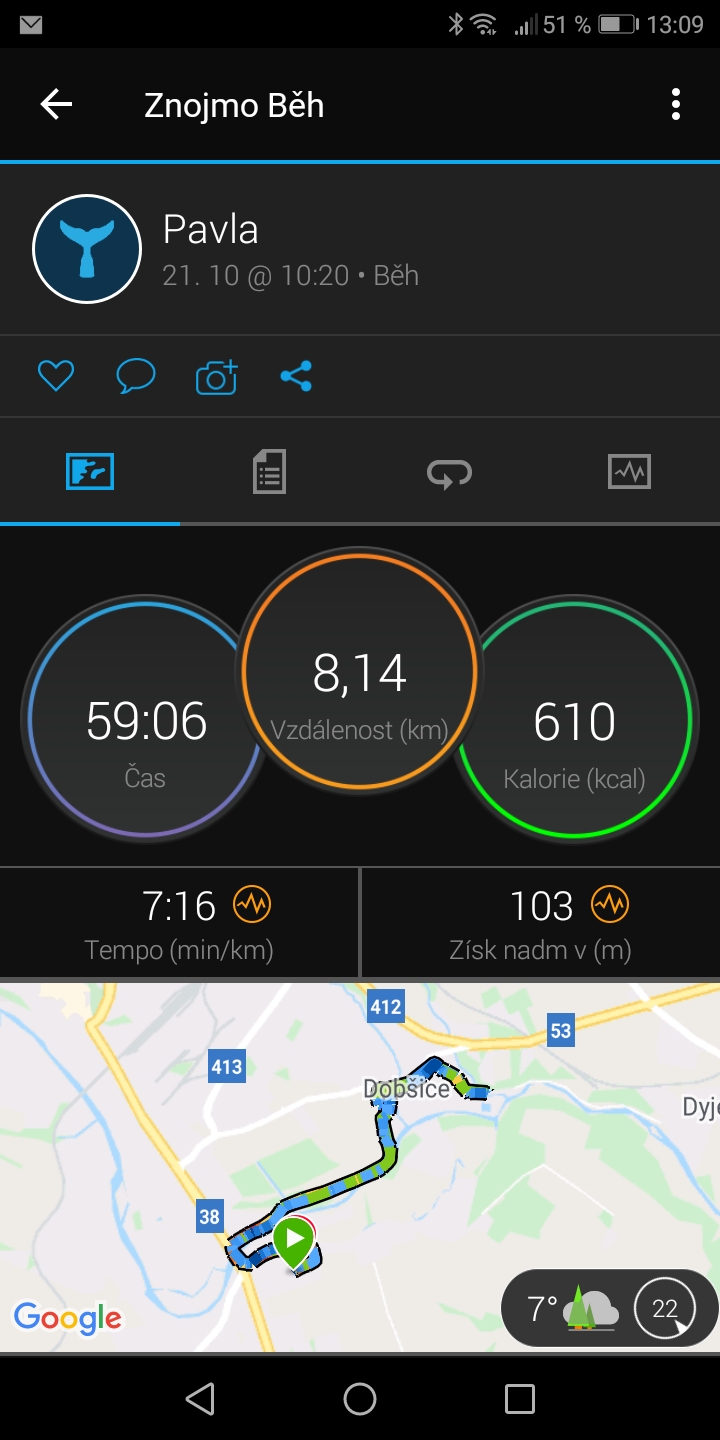This screenshot has width=720, height=1440.
Task: Select the overview tab with the shoe icon
Action: point(90,471)
